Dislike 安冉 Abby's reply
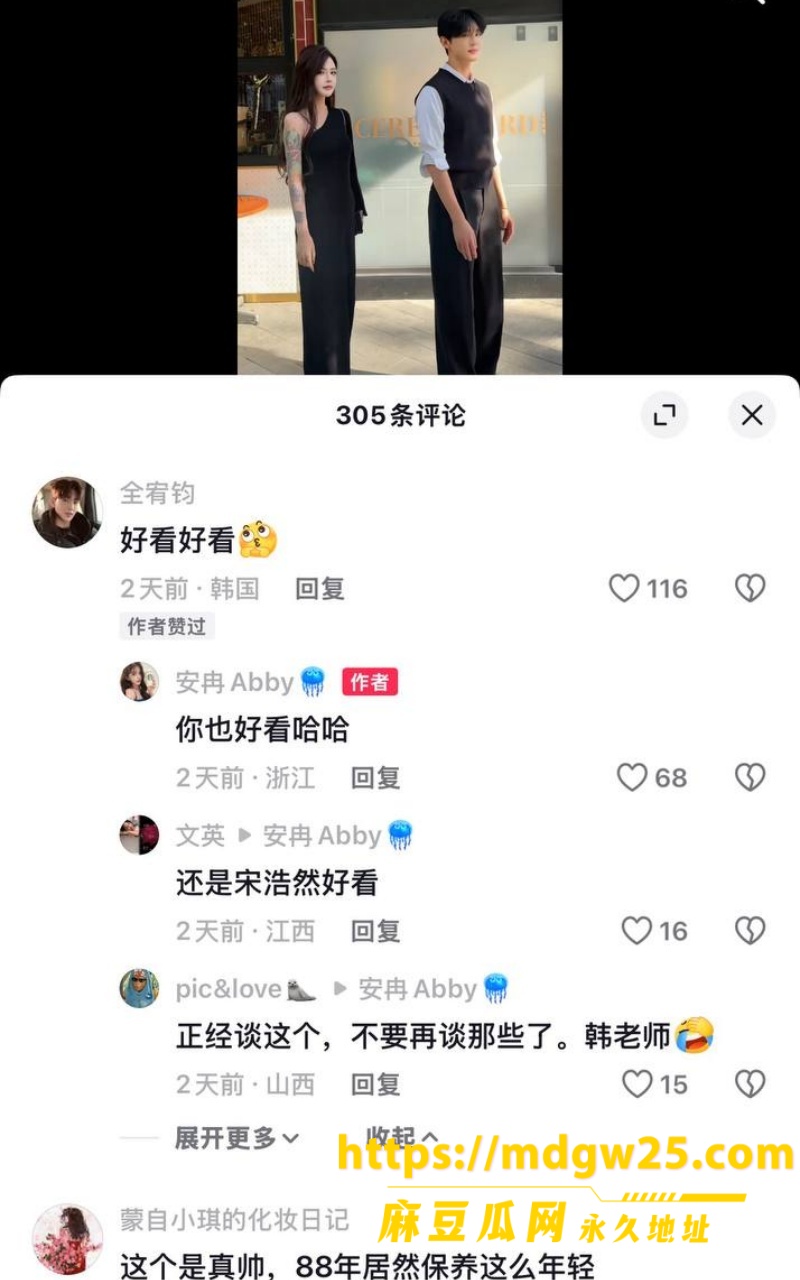This screenshot has height=1280, width=800. (750, 778)
